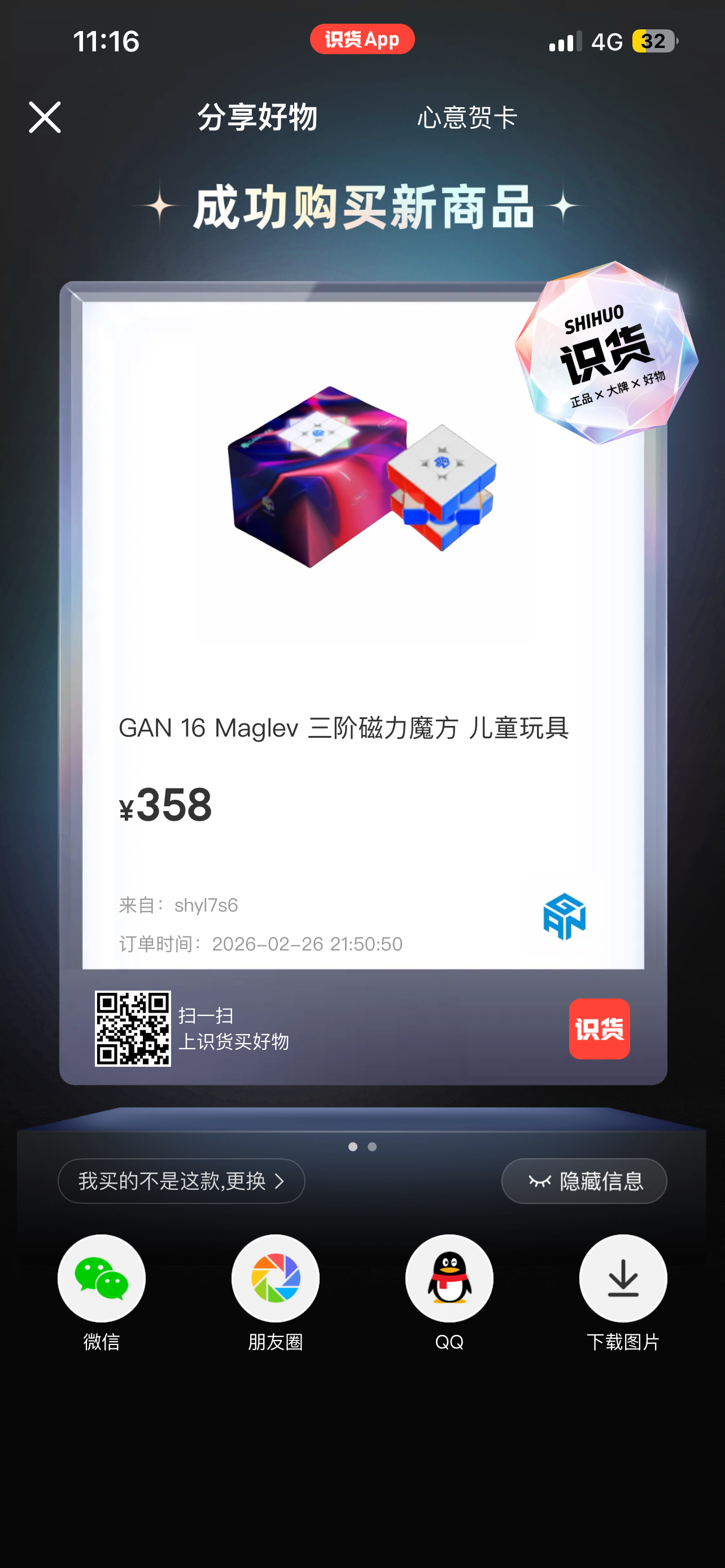
Task: Tap 我买的不是这款,更换 to change product
Action: [181, 1181]
